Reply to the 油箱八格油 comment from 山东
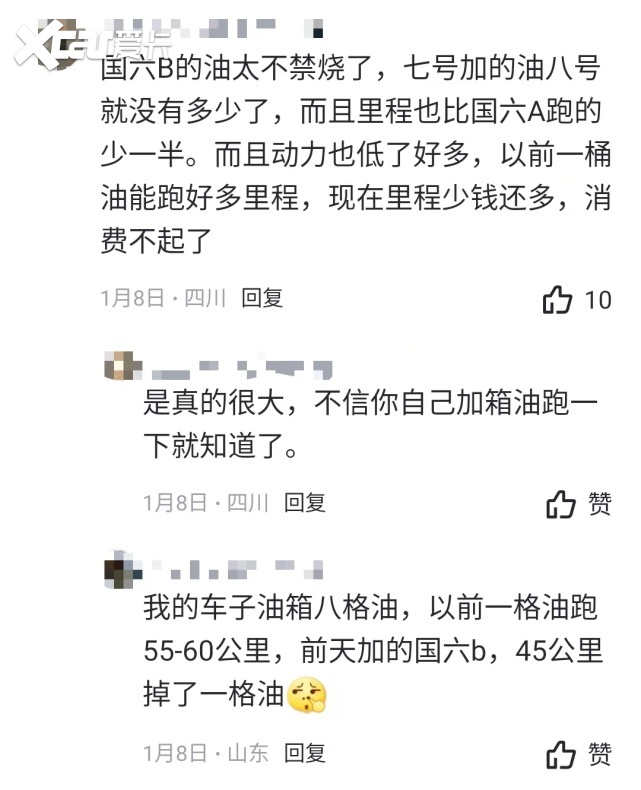 (304, 752)
